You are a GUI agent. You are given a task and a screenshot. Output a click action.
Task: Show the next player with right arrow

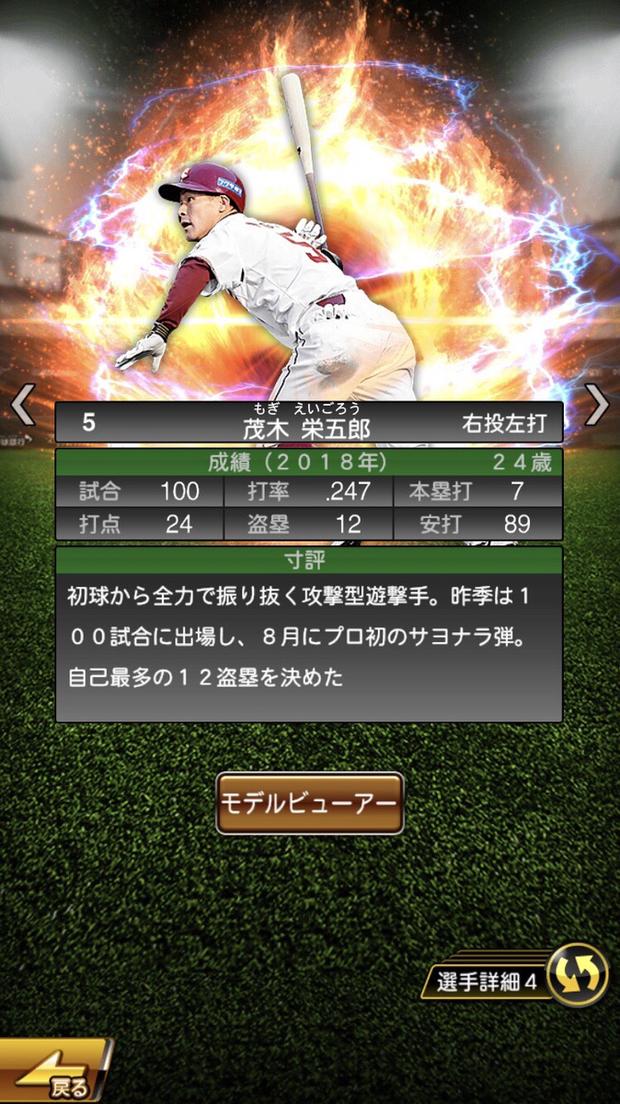coord(597,406)
